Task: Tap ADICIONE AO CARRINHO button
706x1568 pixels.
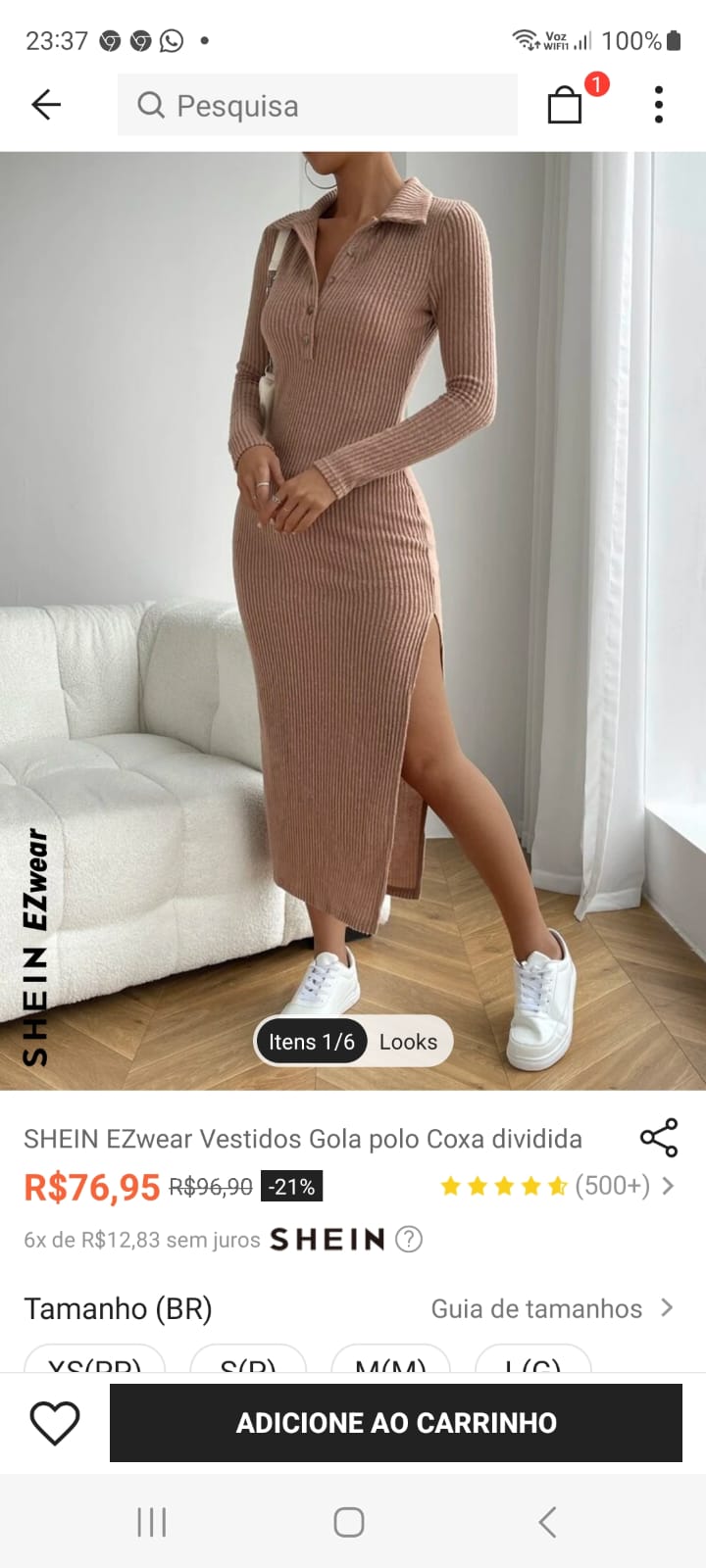Action: (x=396, y=1423)
